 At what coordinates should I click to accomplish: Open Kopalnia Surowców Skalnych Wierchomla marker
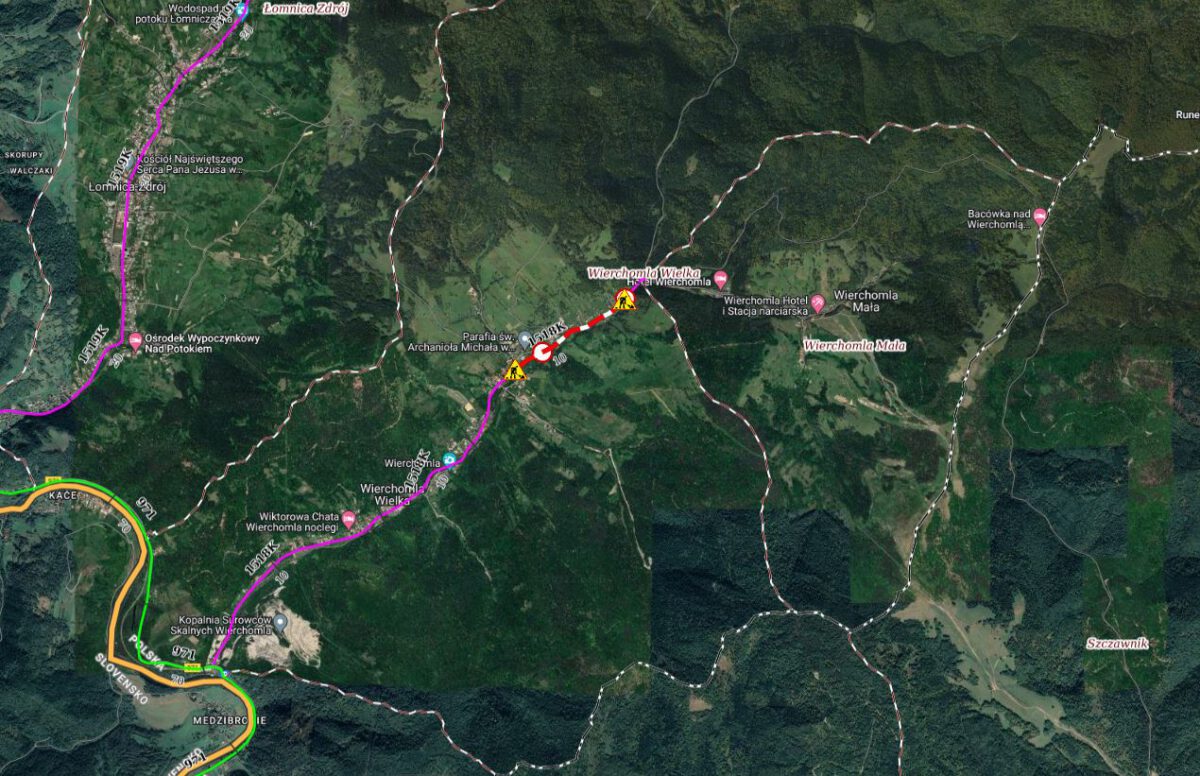coord(281,622)
